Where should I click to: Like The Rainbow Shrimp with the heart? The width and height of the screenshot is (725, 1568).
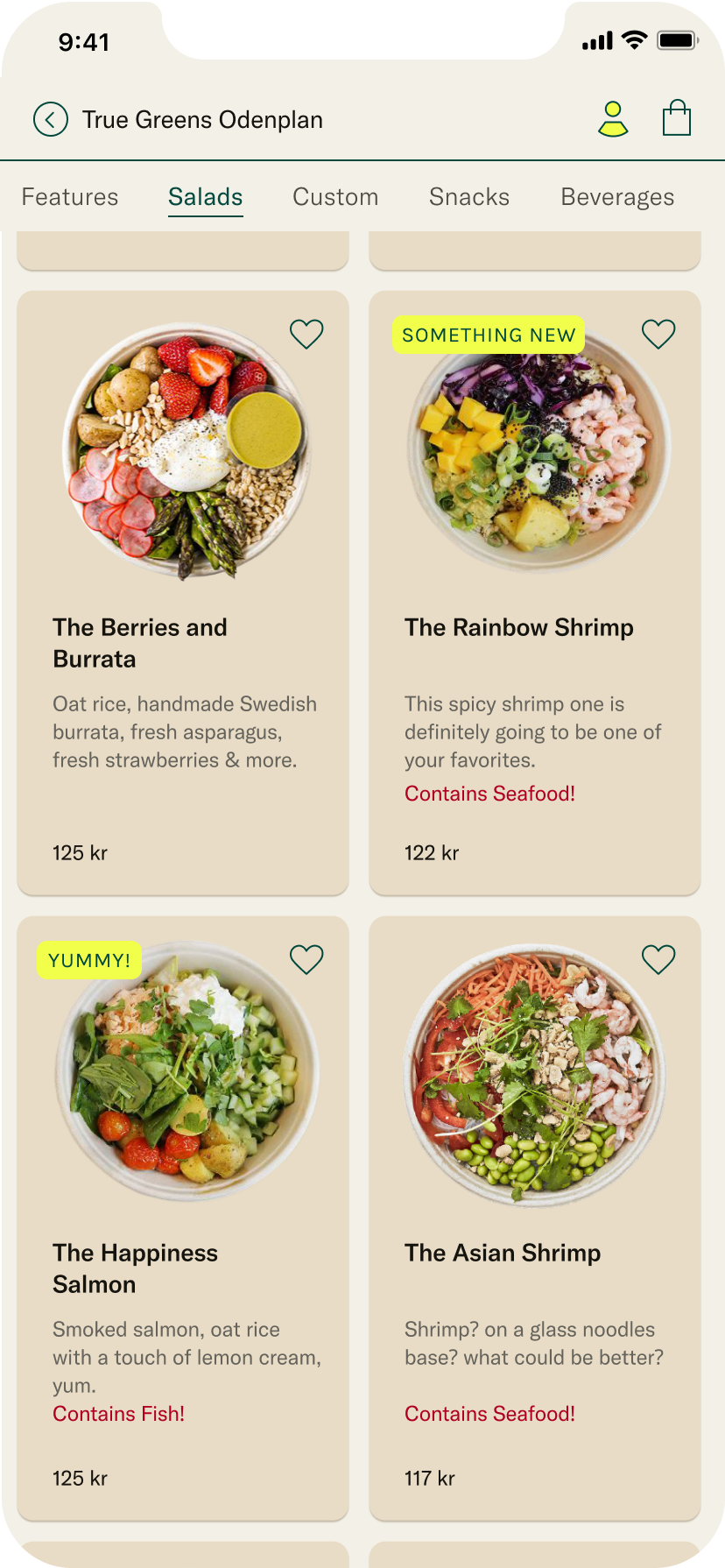coord(658,334)
